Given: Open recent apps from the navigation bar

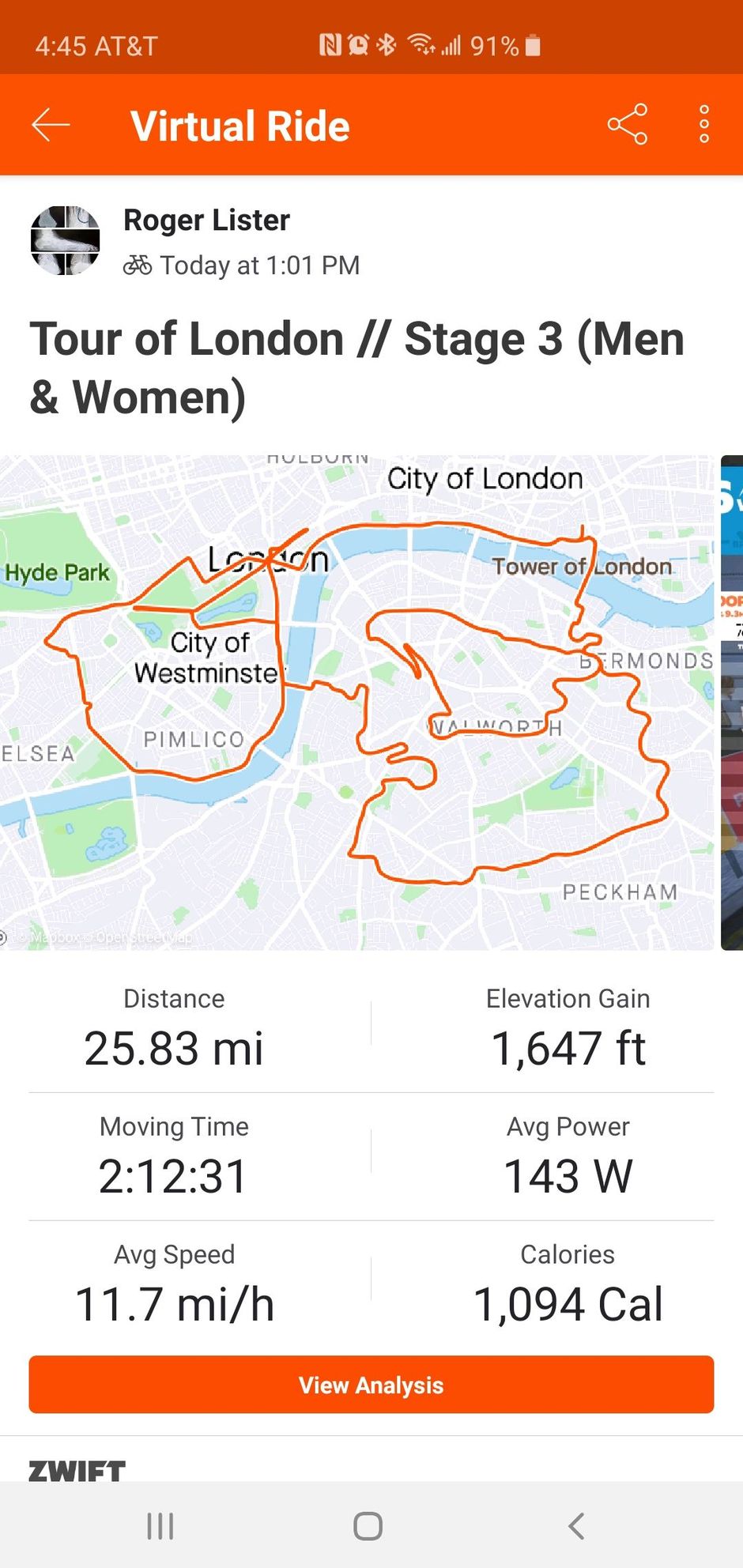Looking at the screenshot, I should click(160, 1526).
